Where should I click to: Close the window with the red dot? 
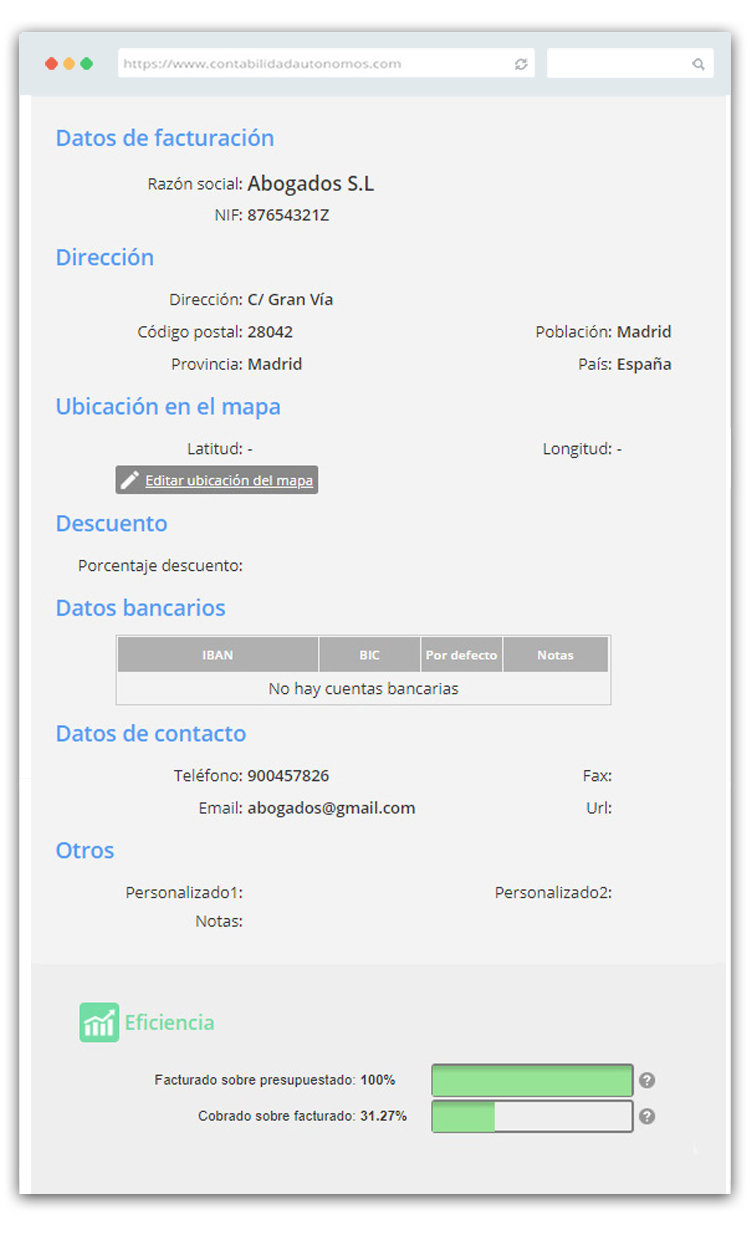(51, 64)
